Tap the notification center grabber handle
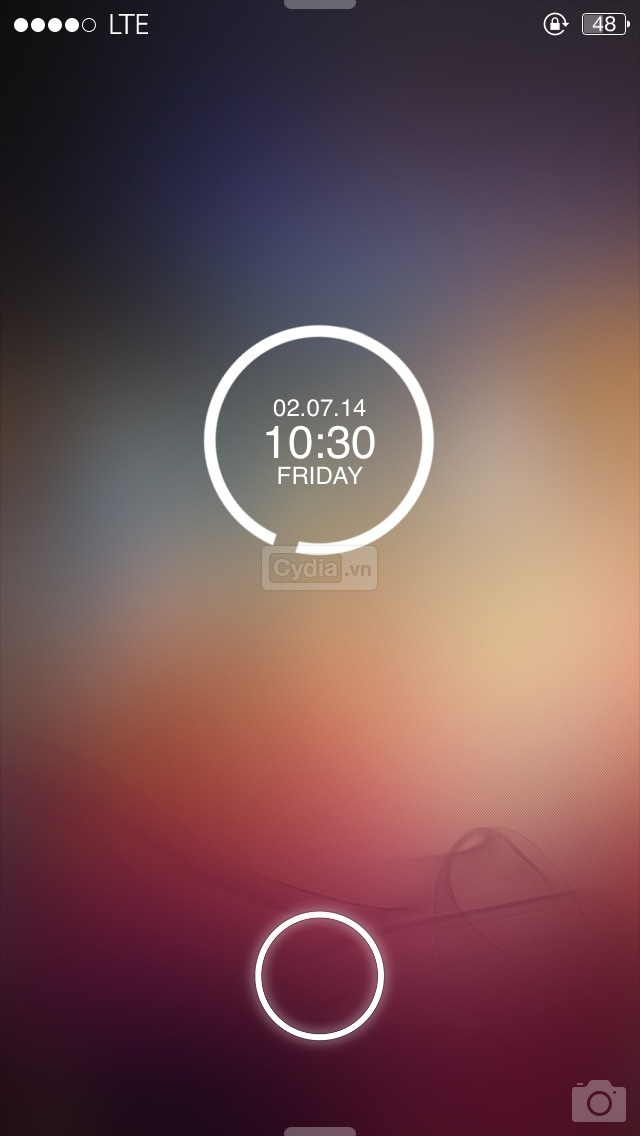Image resolution: width=640 pixels, height=1136 pixels. (x=319, y=4)
